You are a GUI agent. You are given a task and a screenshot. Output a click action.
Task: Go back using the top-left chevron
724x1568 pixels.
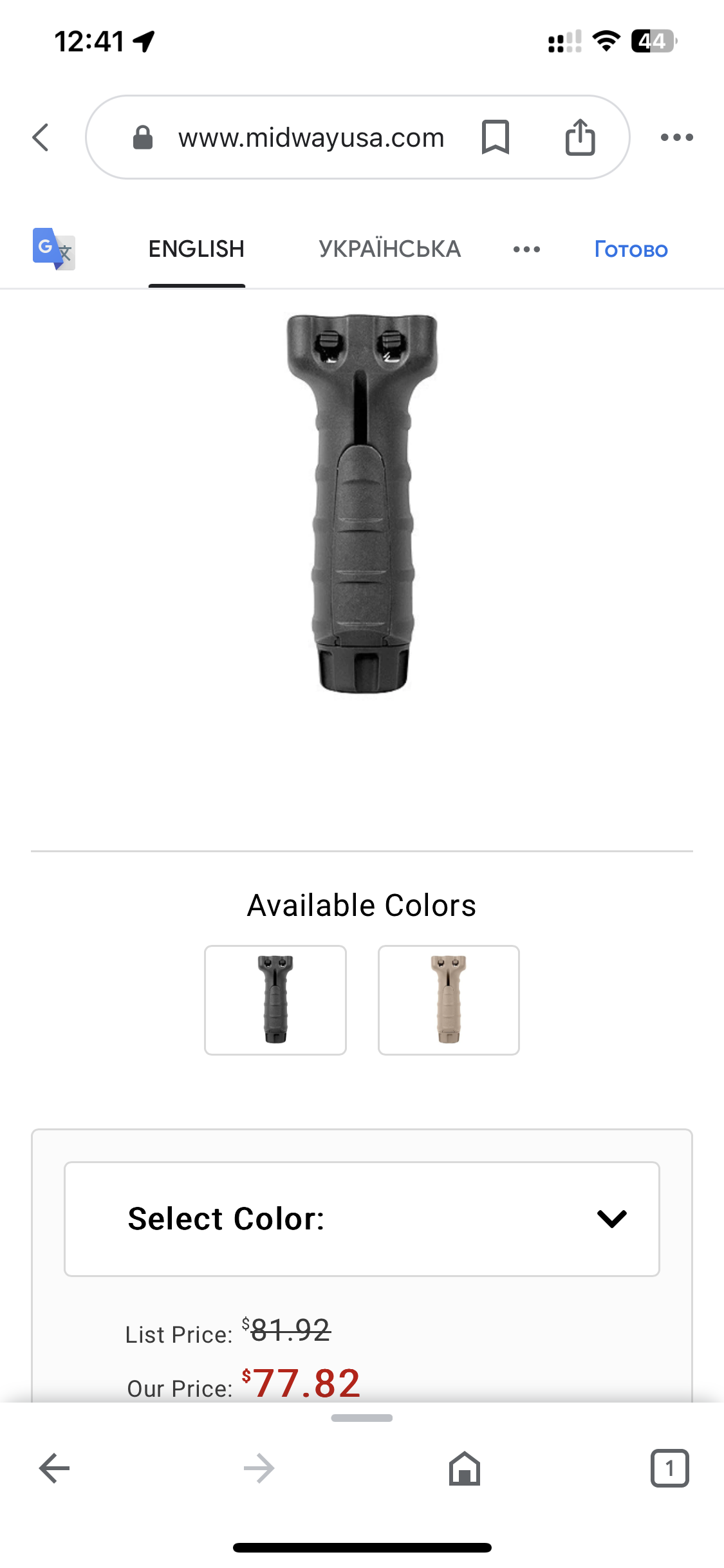(x=41, y=137)
